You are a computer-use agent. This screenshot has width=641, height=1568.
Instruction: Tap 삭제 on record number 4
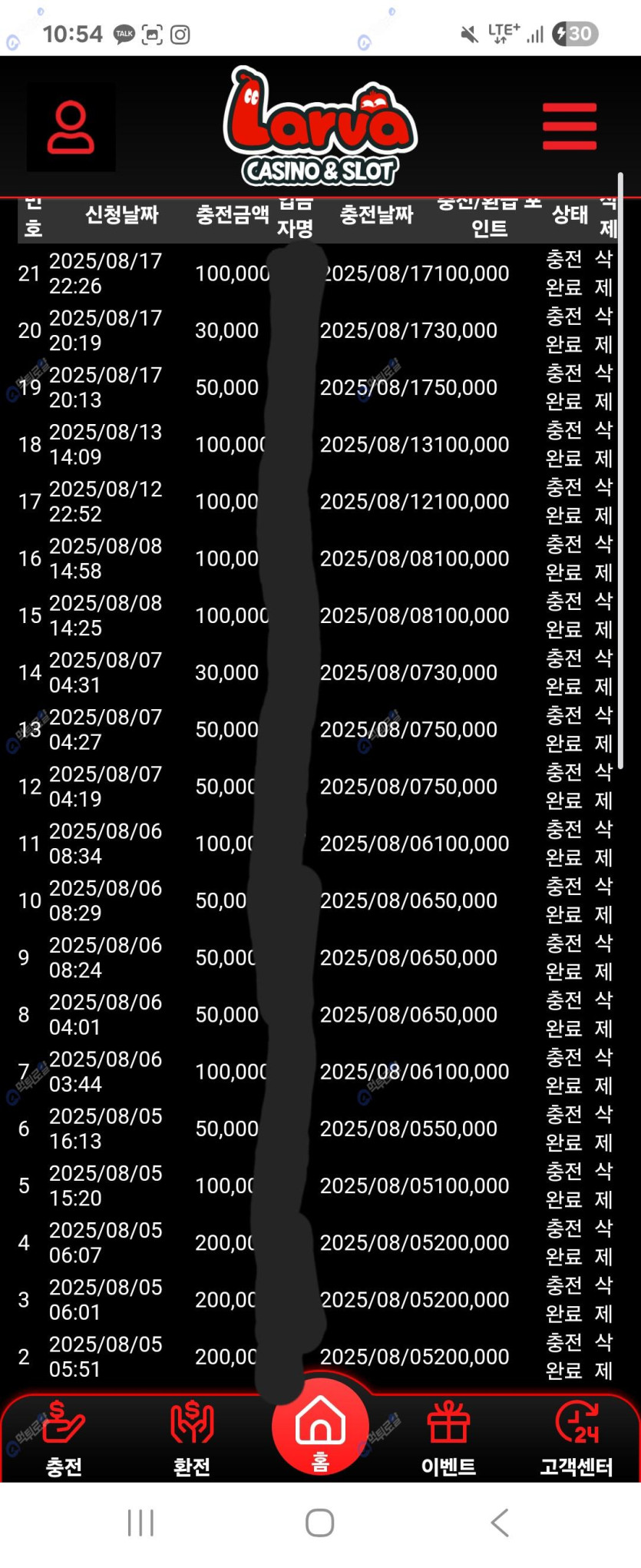coord(604,1242)
